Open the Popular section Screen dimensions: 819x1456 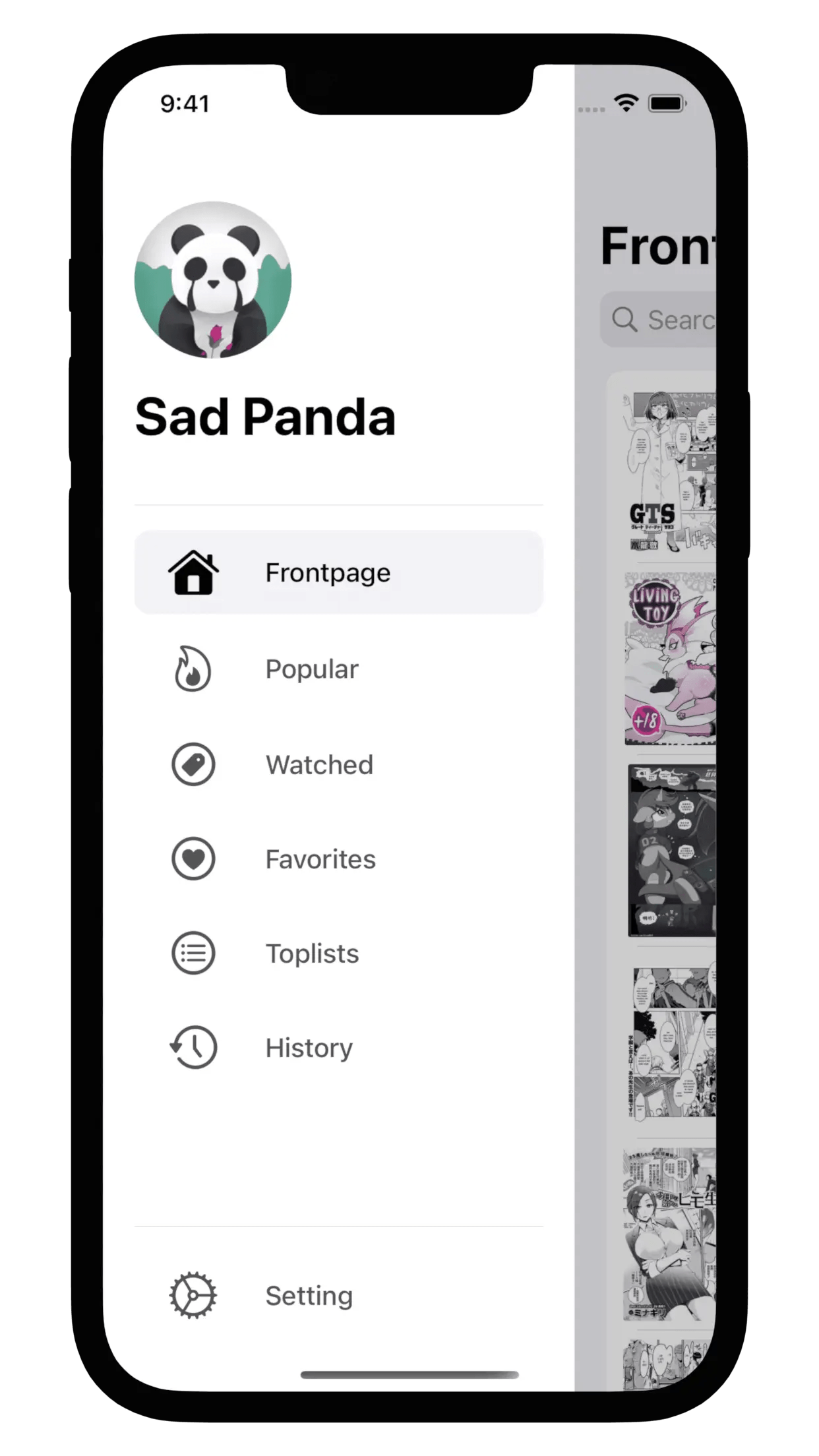pyautogui.click(x=311, y=669)
